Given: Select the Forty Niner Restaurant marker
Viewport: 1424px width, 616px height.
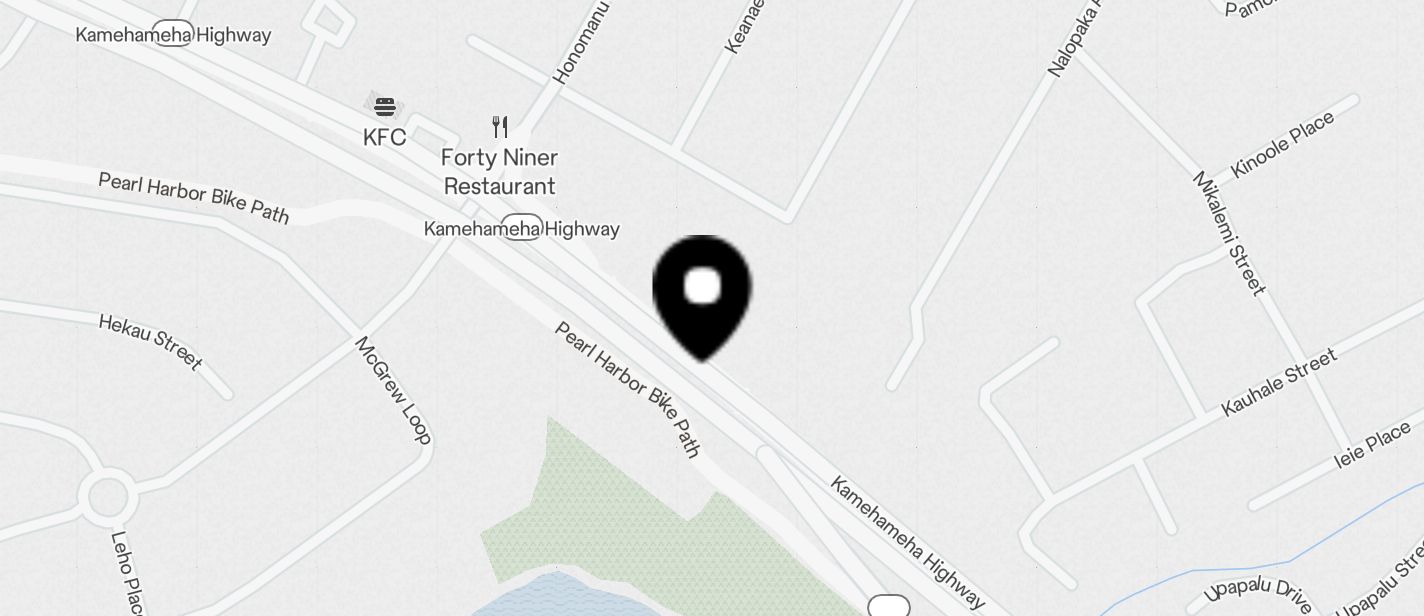Looking at the screenshot, I should (x=500, y=128).
